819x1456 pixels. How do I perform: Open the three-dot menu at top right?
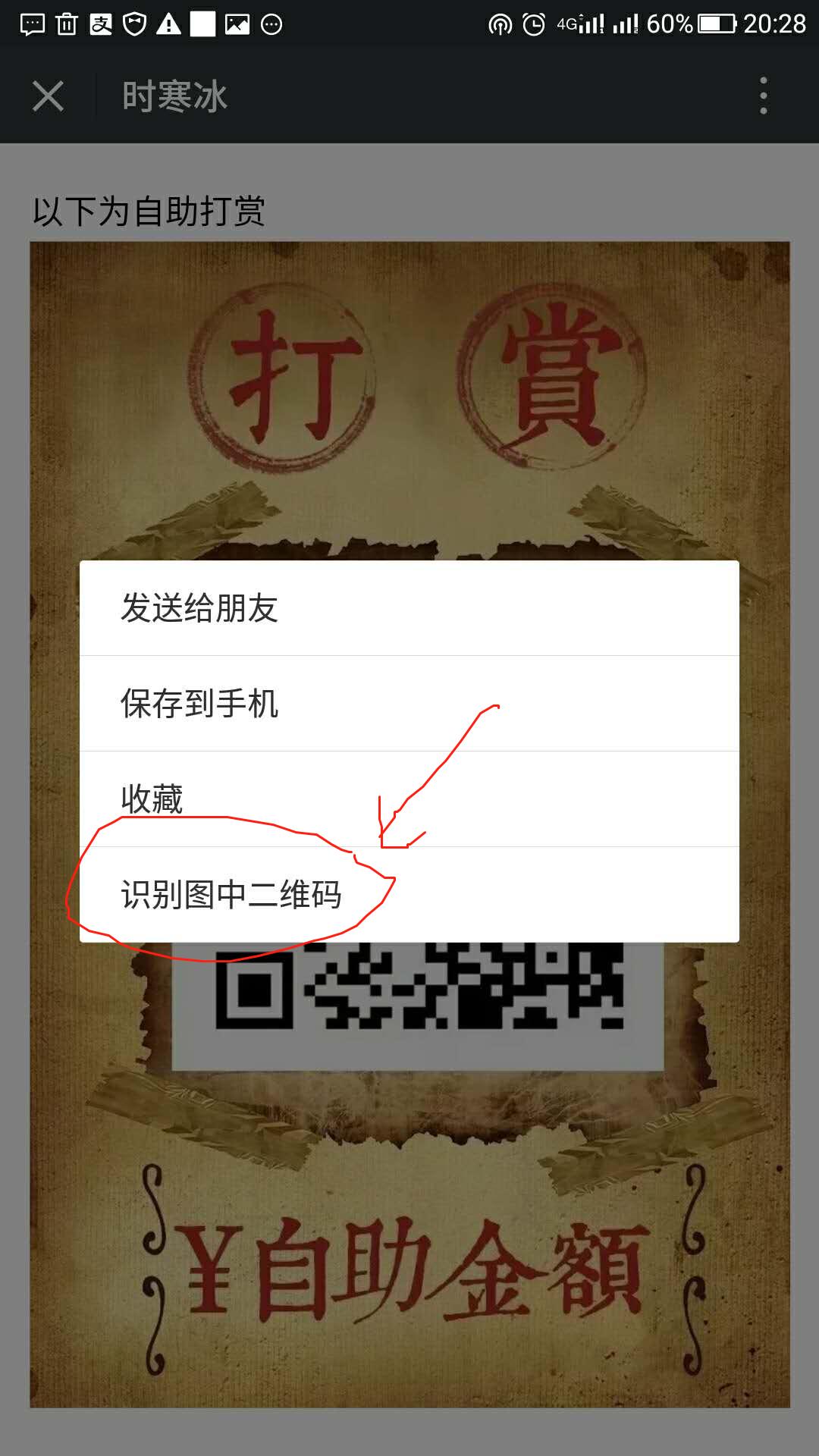(x=764, y=96)
